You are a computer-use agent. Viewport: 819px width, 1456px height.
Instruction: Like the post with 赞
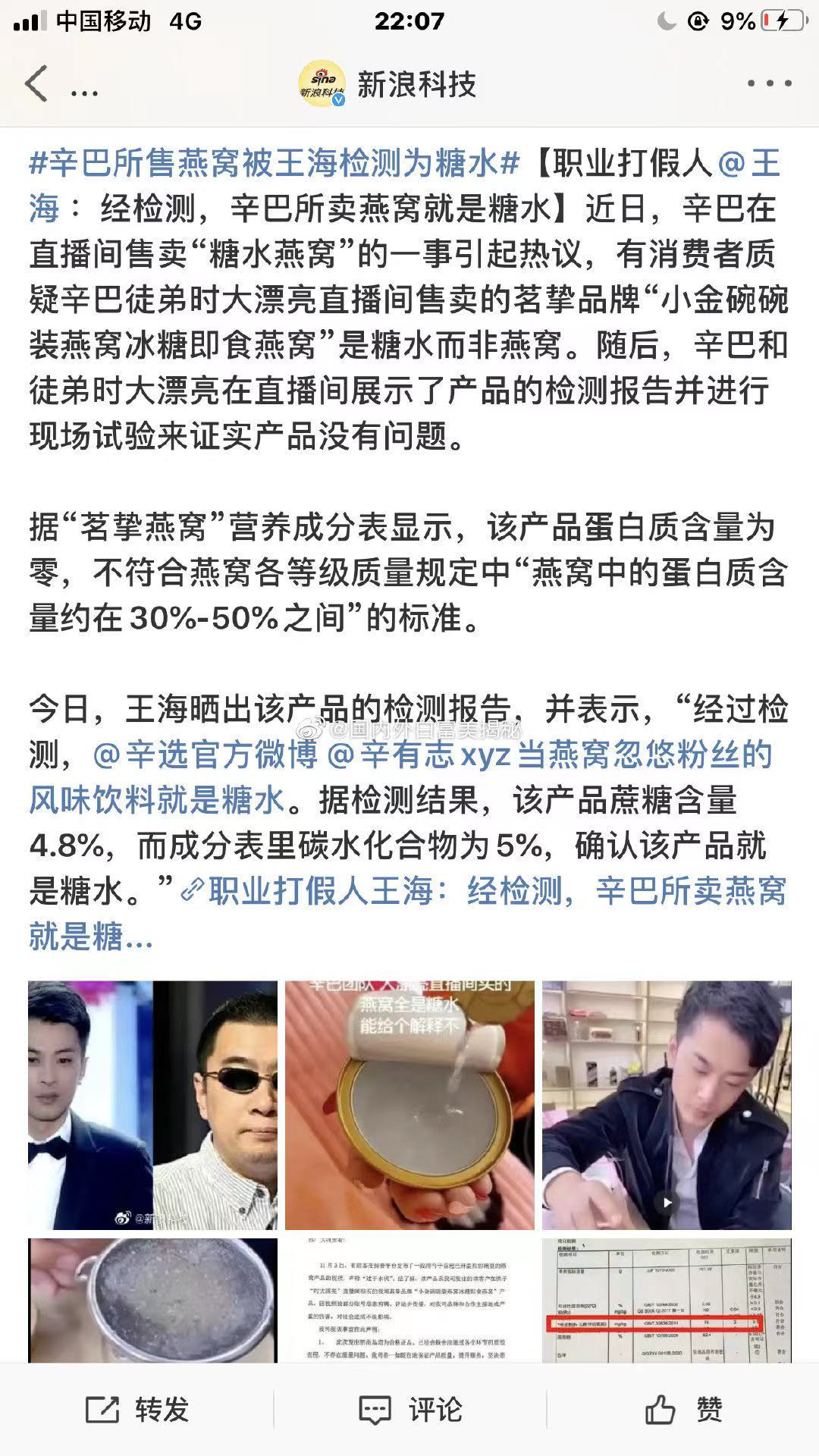pos(682,1410)
